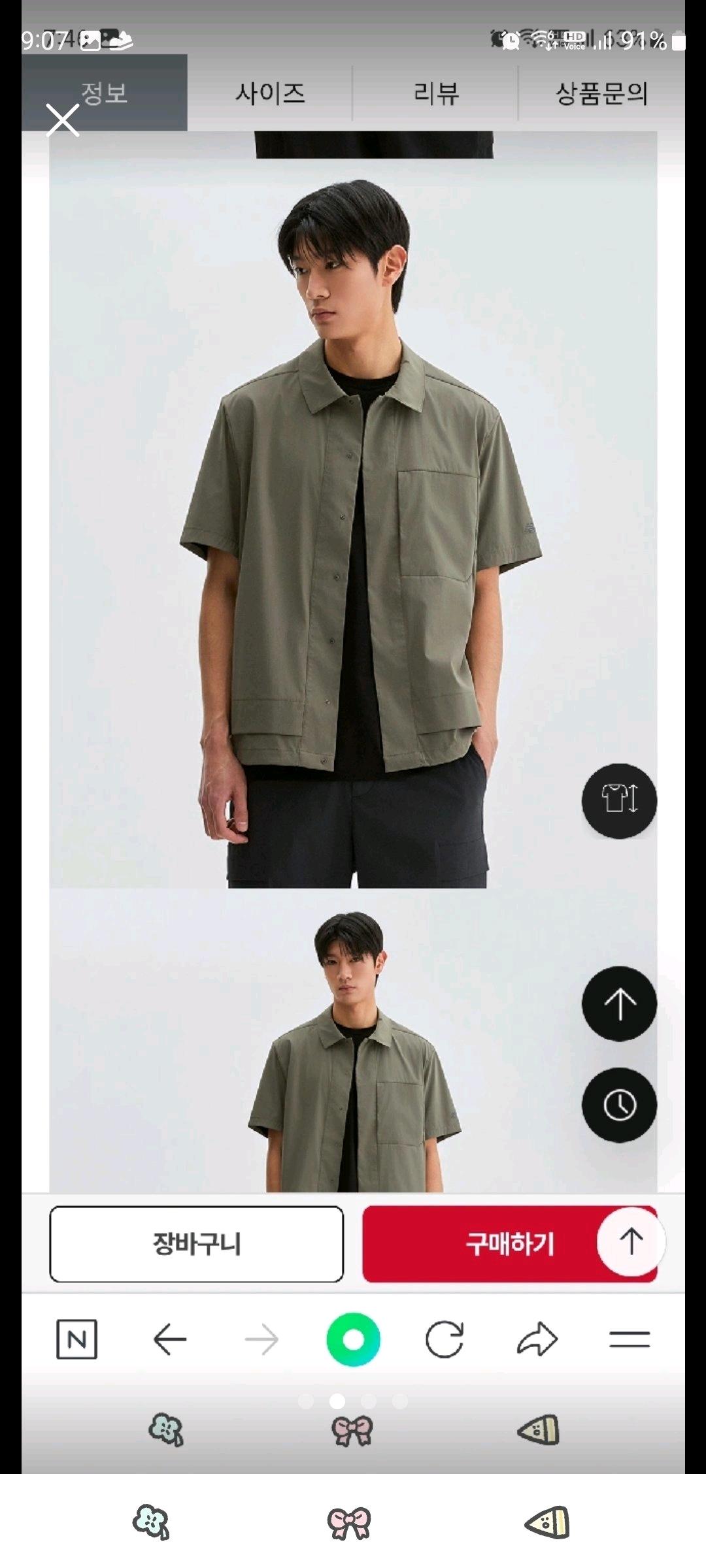This screenshot has height=1568, width=706.
Task: Close the overlay with the X icon
Action: (63, 120)
